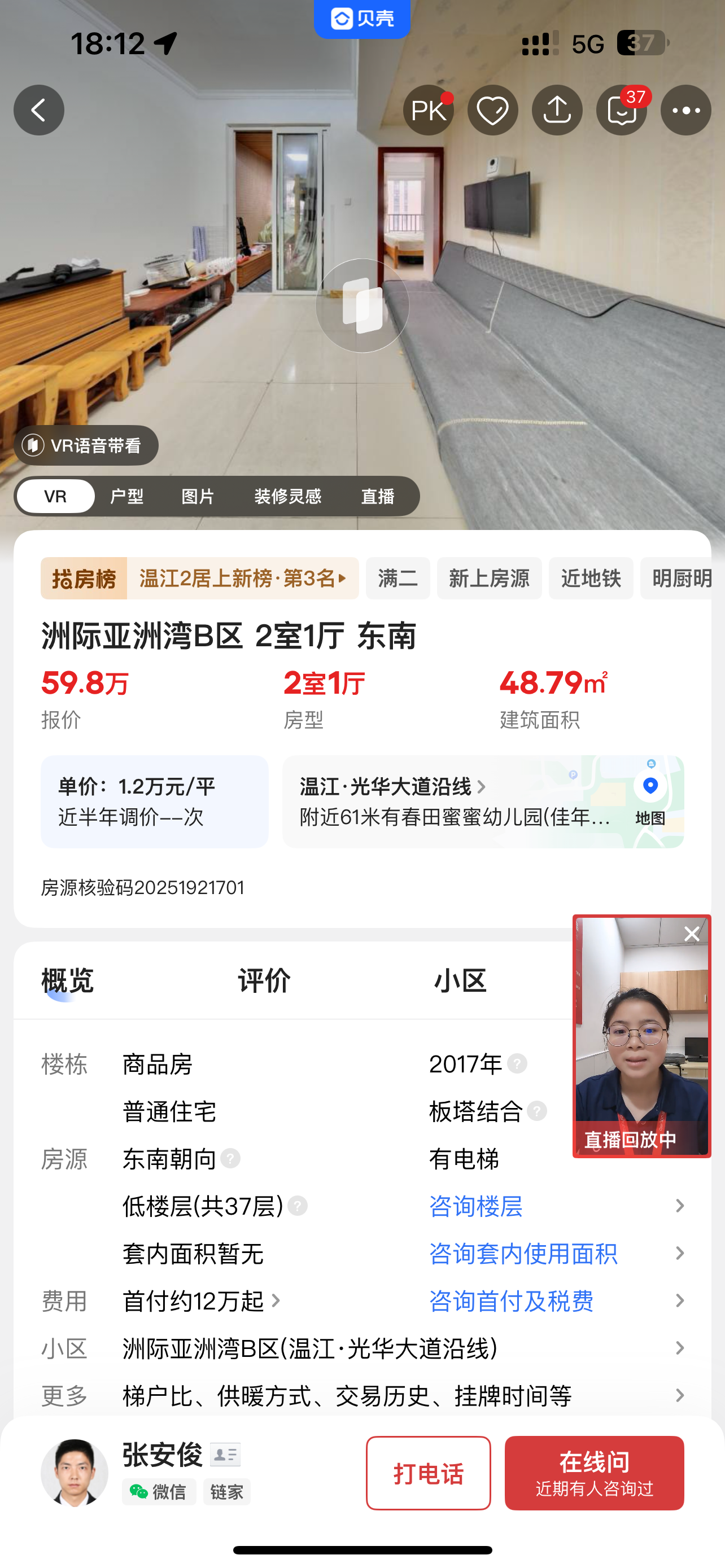Switch to the 户型 floor plan tab
This screenshot has height=1568, width=725.
(126, 496)
